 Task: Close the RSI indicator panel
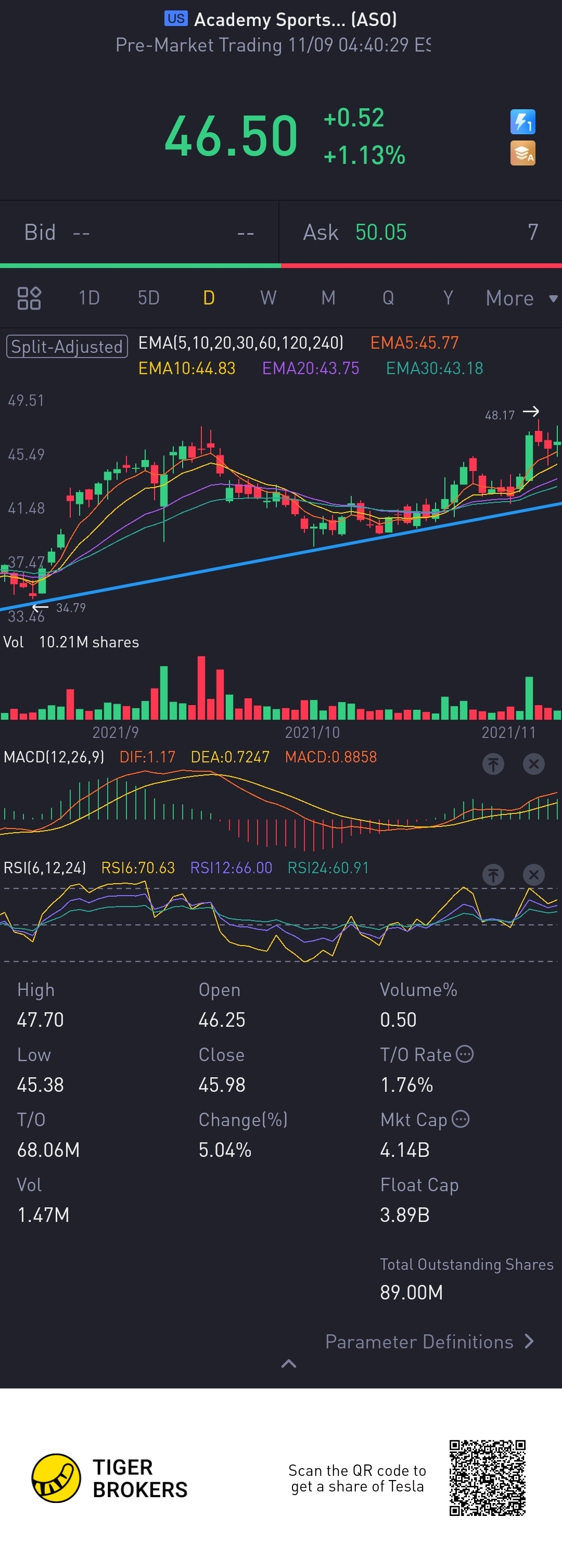[x=533, y=875]
